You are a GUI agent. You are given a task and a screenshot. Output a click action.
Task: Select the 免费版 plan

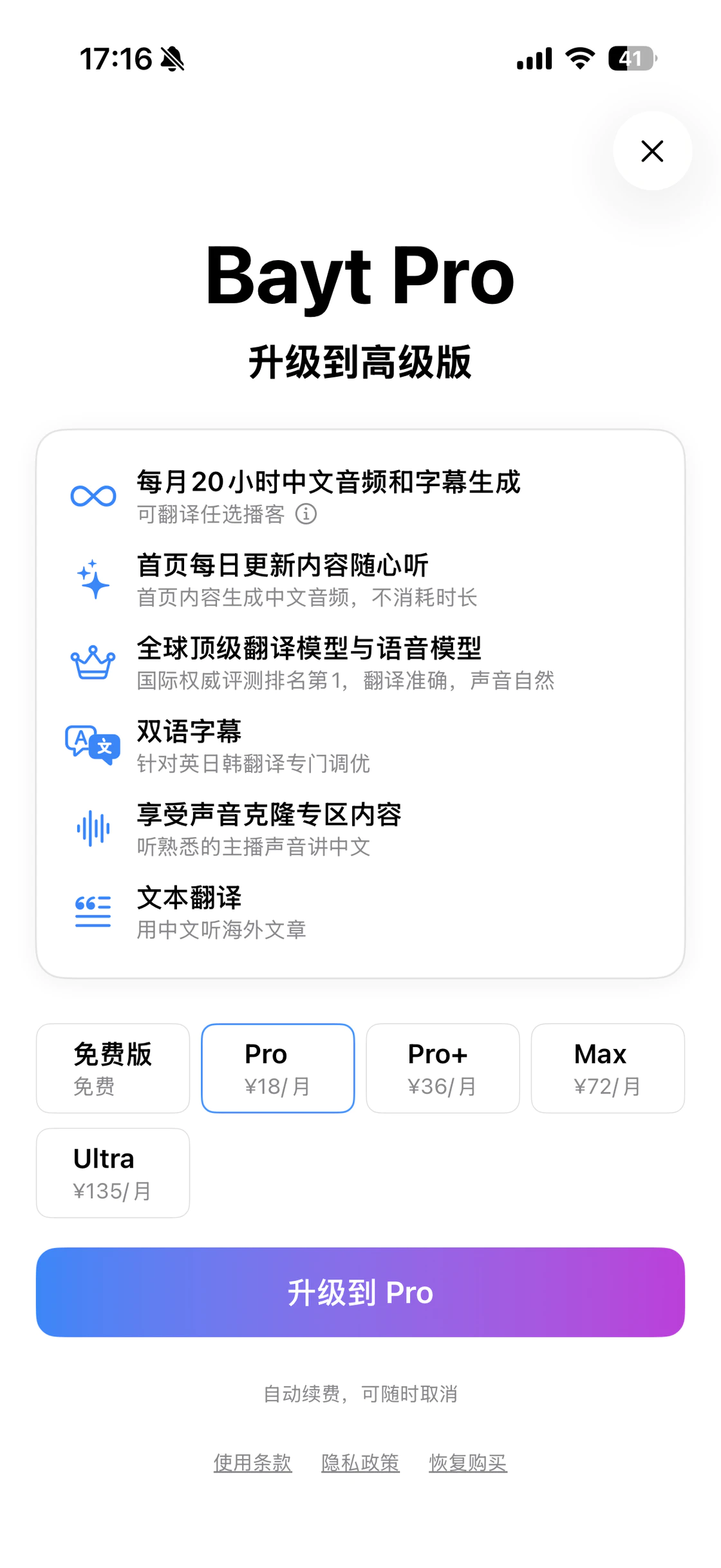[113, 1068]
